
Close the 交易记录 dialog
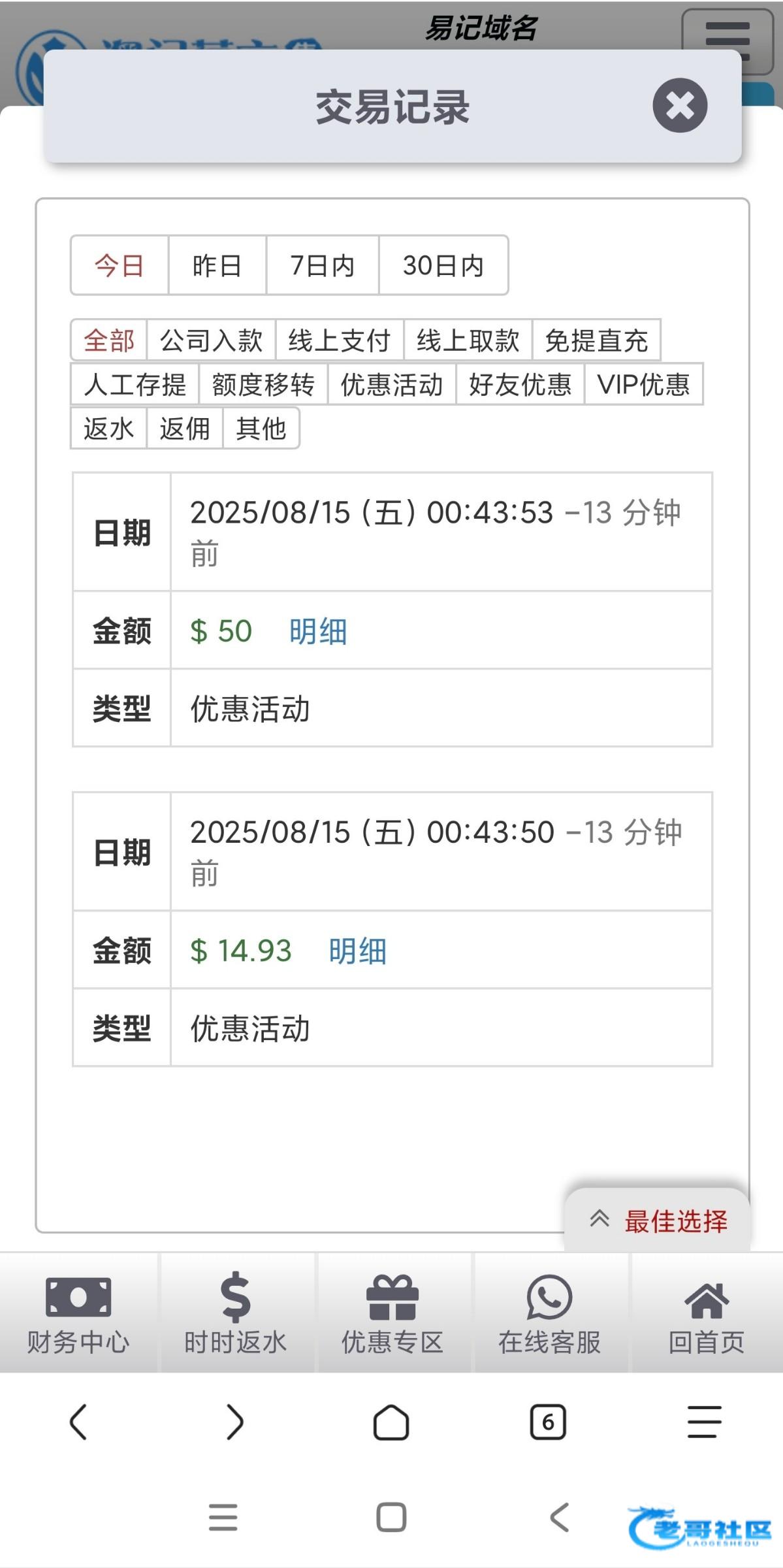680,105
